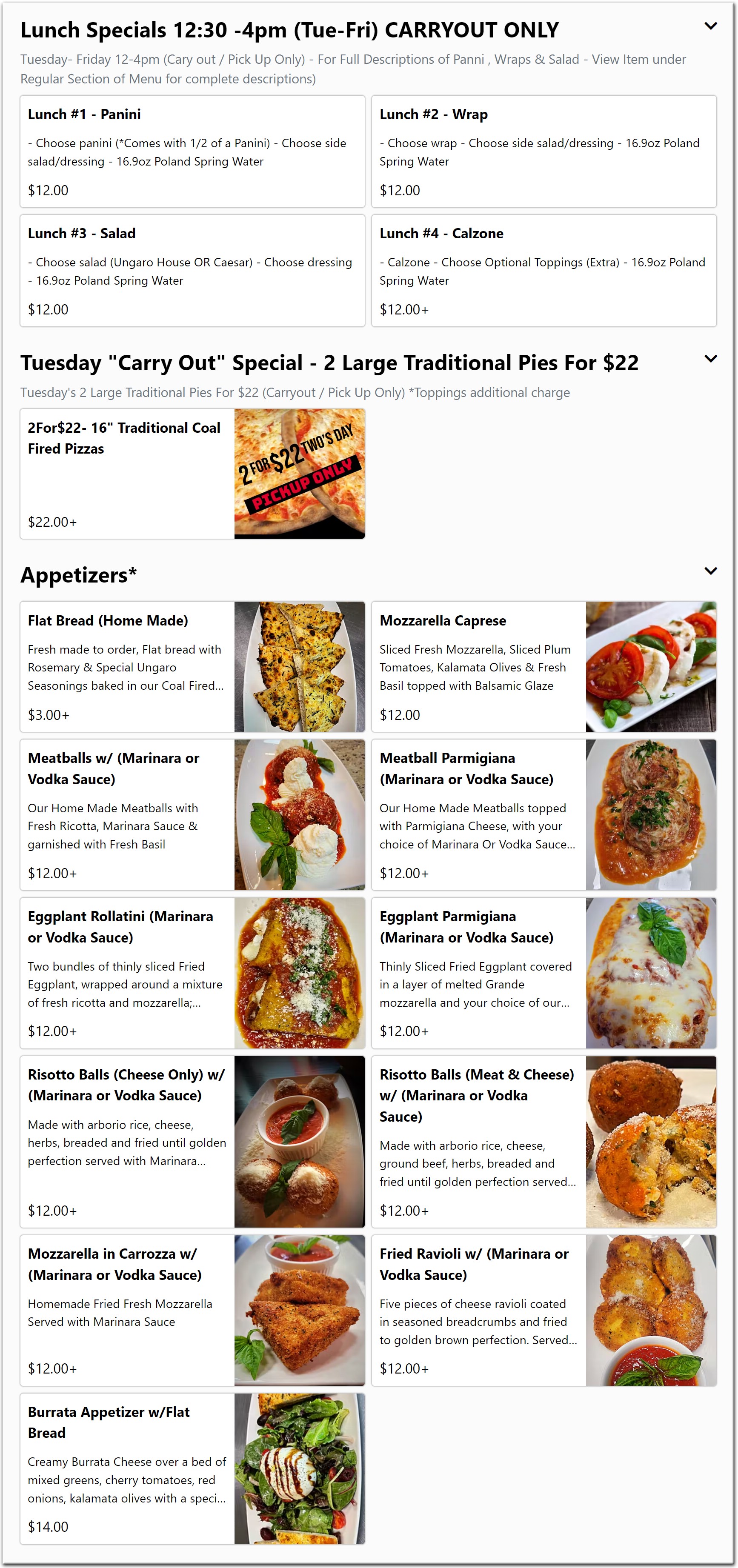Open Eggplant Parmigiana appetizer
Image resolution: width=738 pixels, height=1568 pixels.
click(544, 973)
